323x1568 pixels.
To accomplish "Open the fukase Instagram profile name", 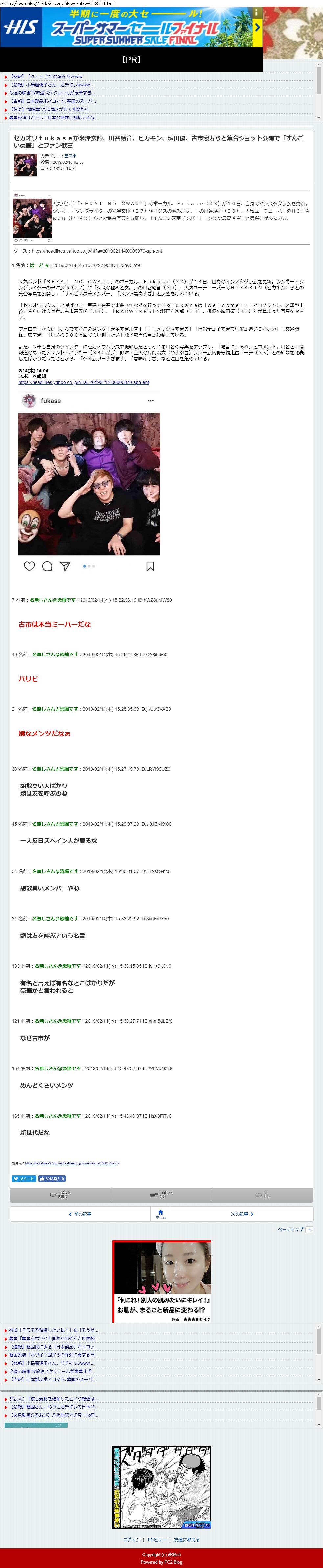I will pos(51,401).
